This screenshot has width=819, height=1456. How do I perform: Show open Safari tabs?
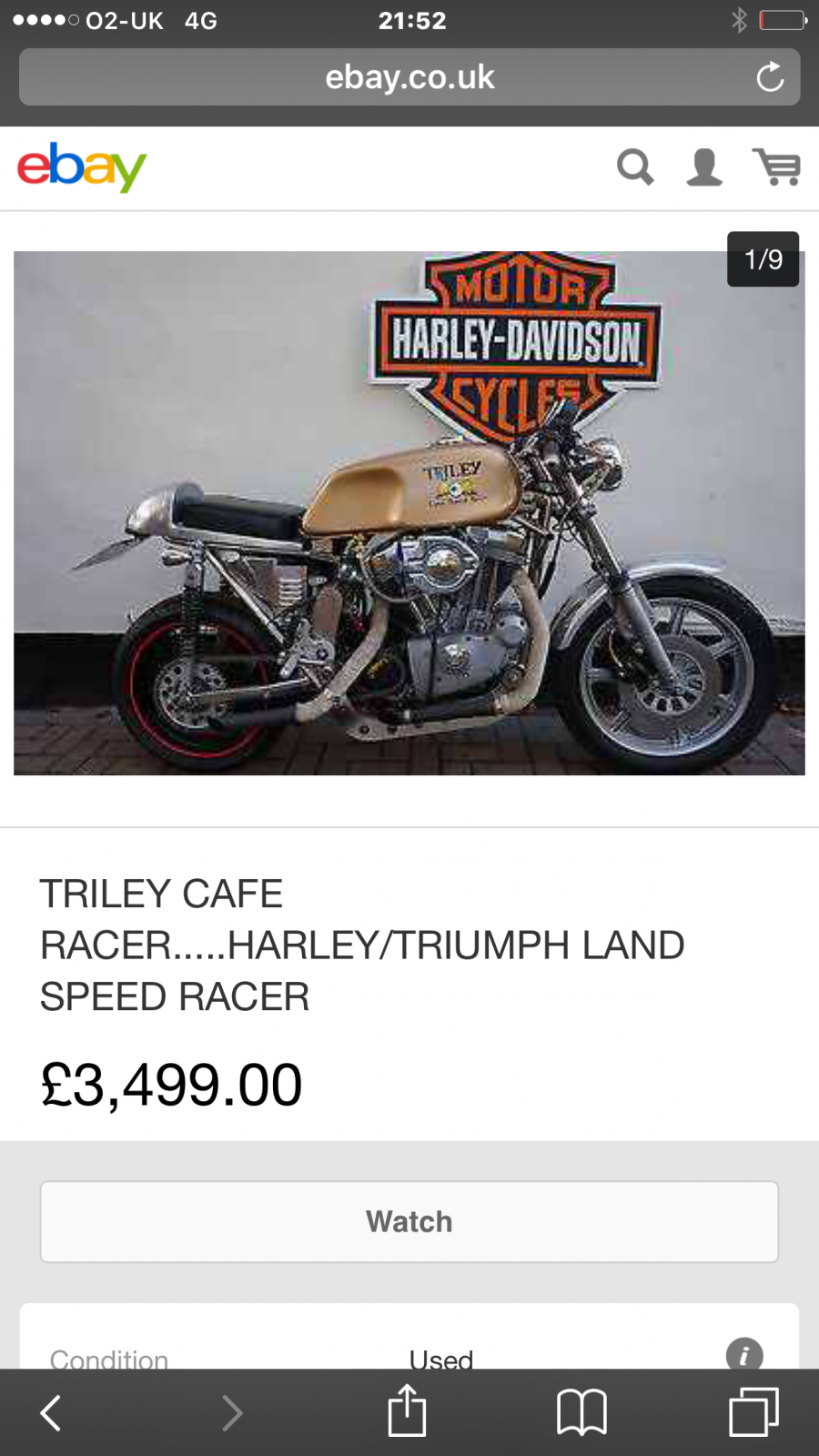(753, 1412)
